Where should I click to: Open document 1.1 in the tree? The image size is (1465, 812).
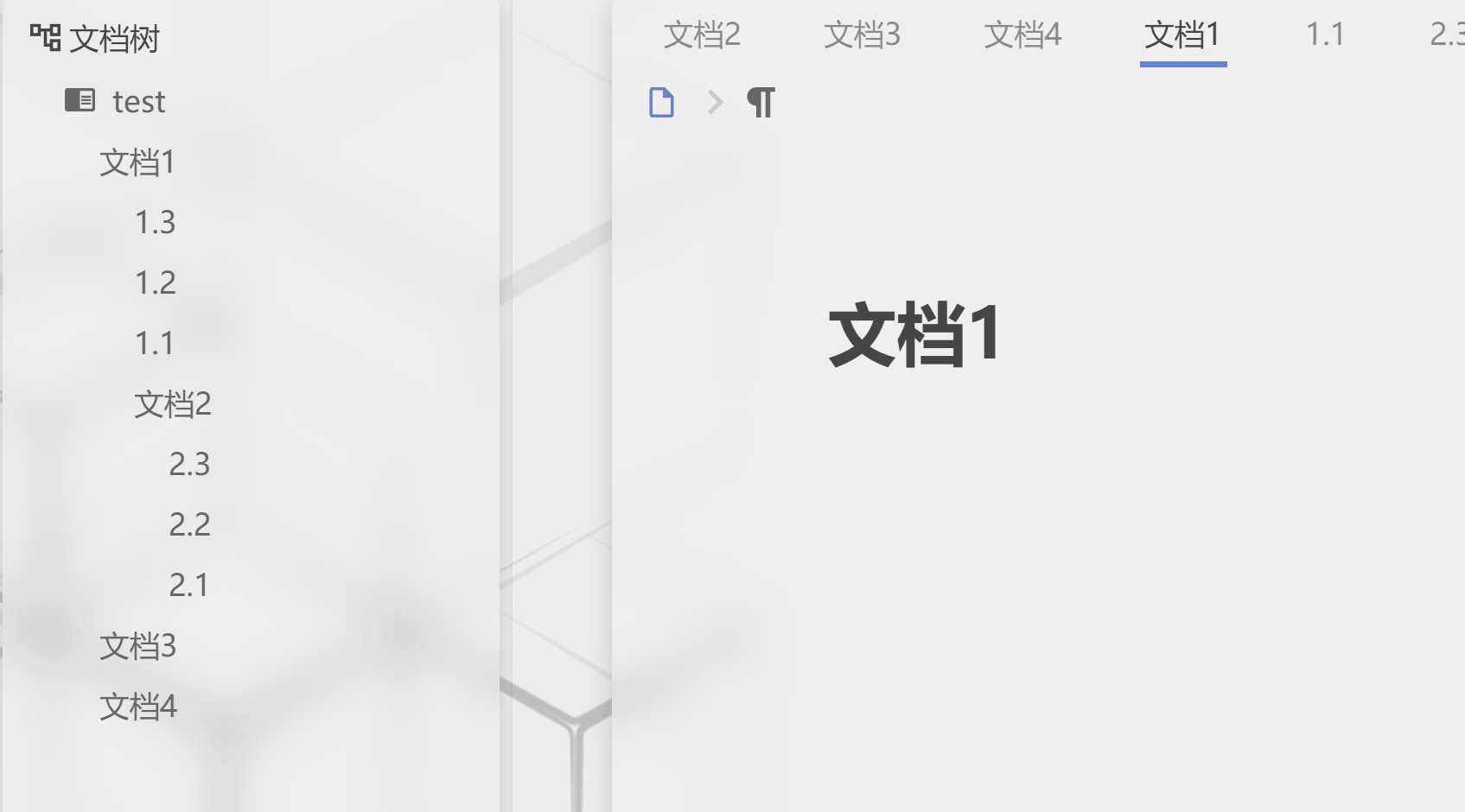point(155,344)
